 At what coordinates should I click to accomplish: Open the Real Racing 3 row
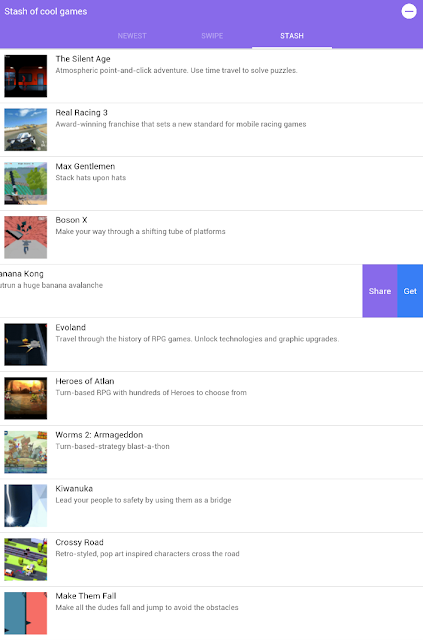[212, 130]
